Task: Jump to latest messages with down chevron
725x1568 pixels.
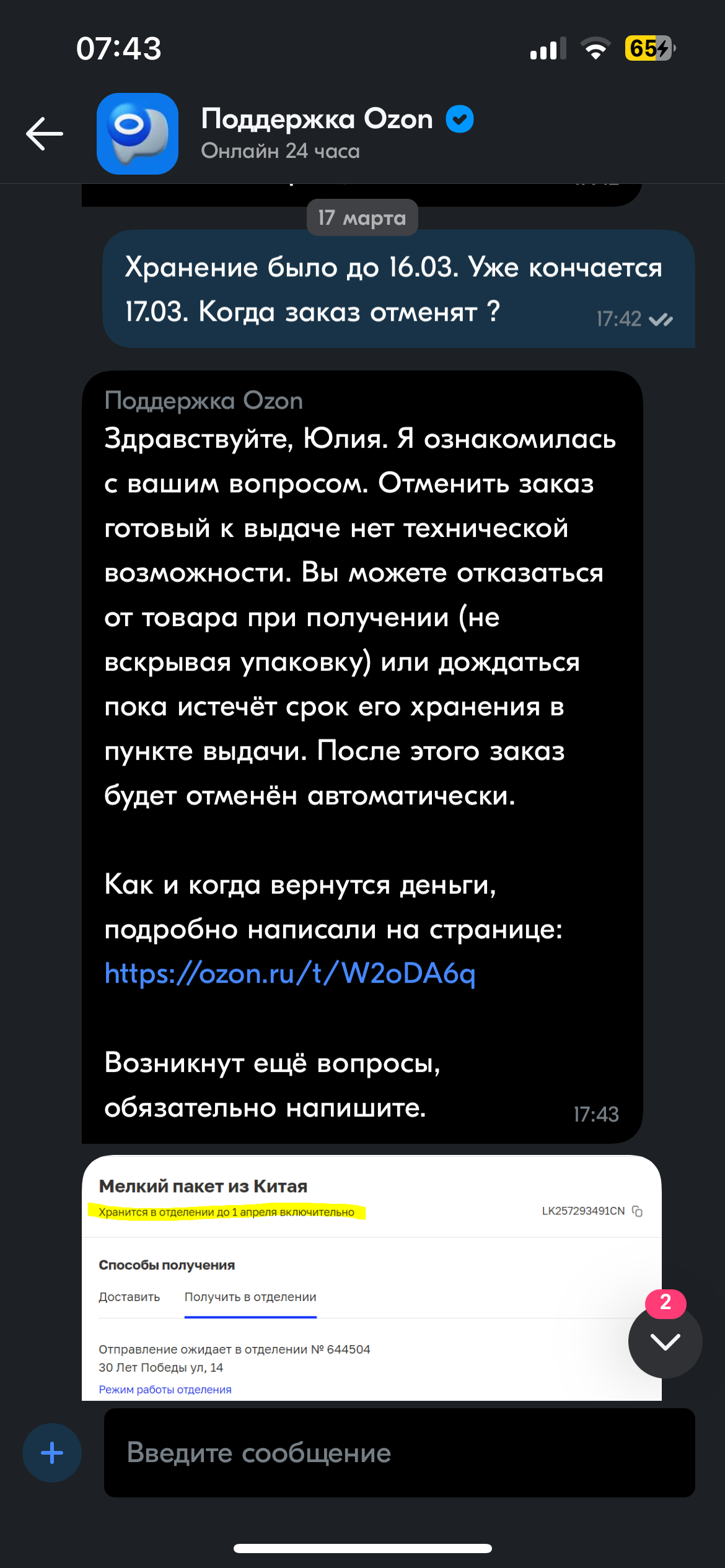Action: click(x=665, y=1341)
